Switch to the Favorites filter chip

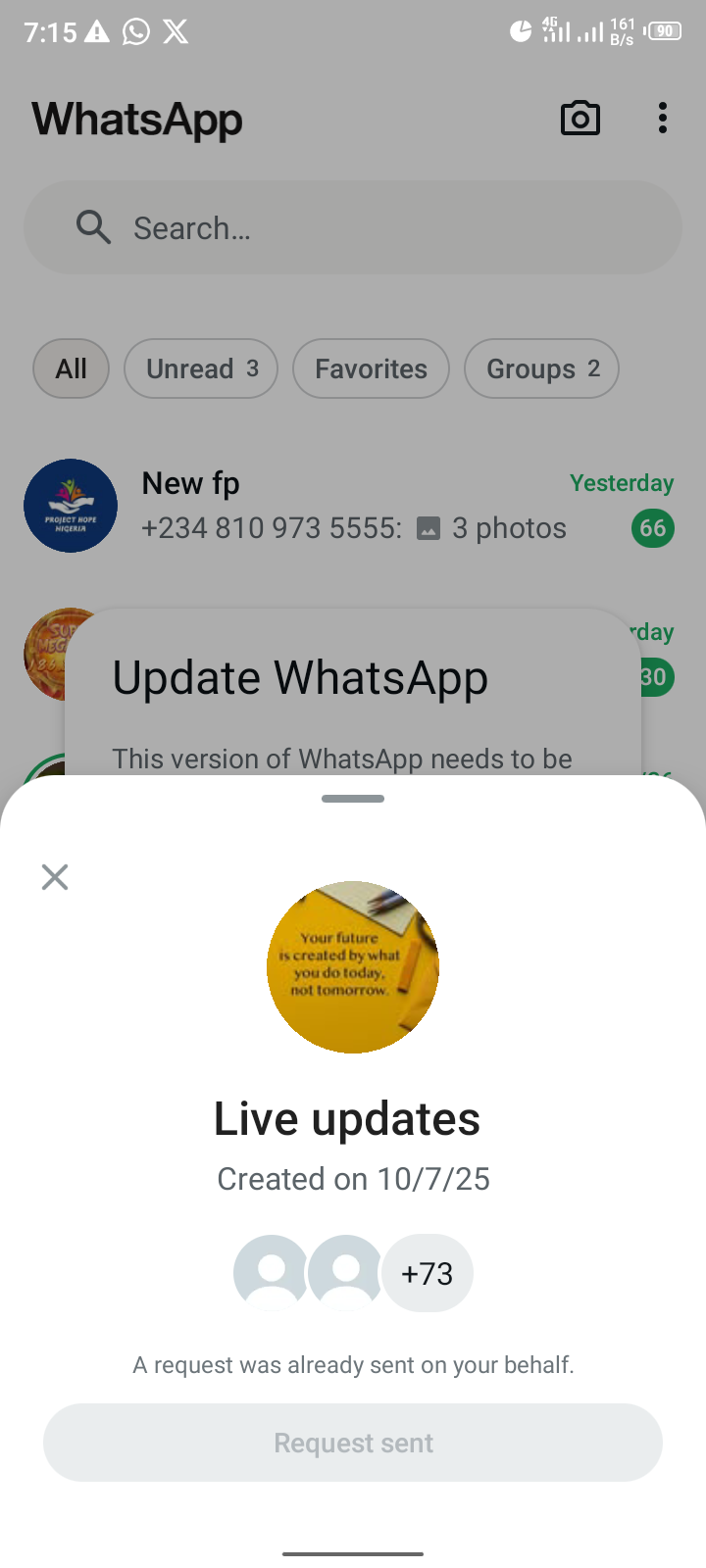coord(371,368)
